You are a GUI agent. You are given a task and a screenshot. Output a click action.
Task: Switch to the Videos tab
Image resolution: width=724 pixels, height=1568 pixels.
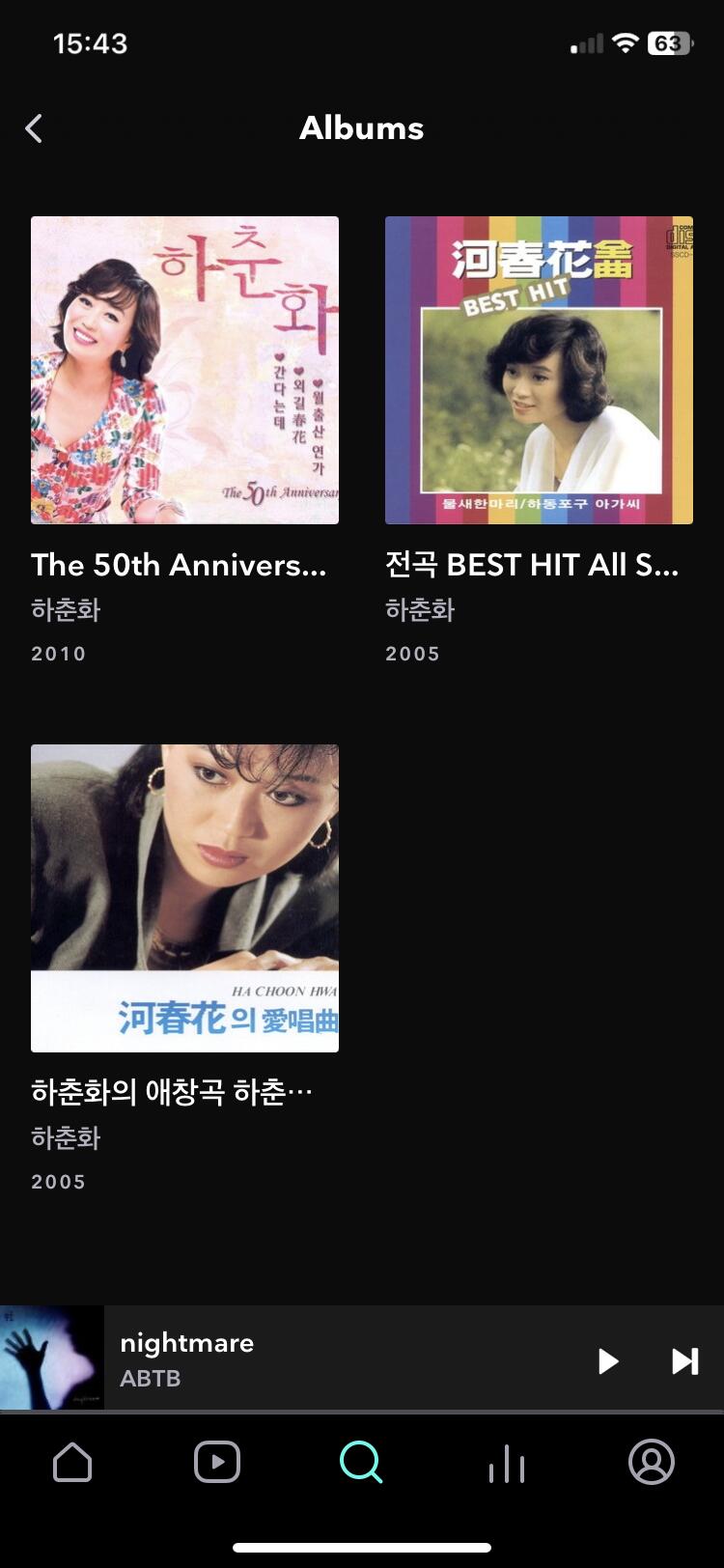(217, 1463)
